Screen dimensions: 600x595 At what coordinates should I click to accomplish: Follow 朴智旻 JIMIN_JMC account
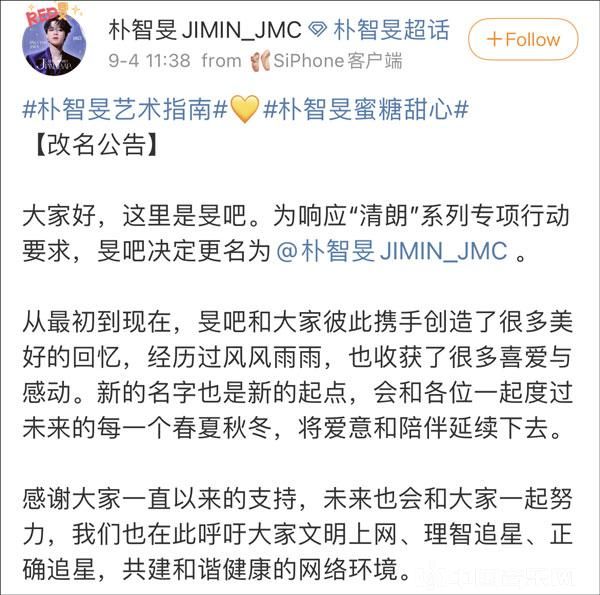(522, 40)
